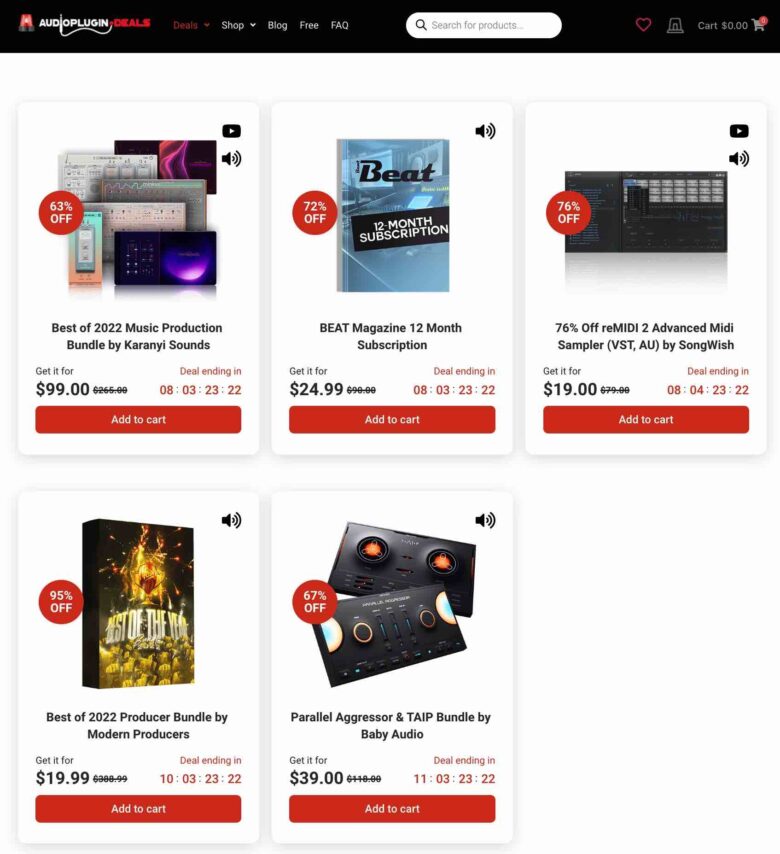Play the video for Karanyi Sounds bundle

tap(231, 131)
